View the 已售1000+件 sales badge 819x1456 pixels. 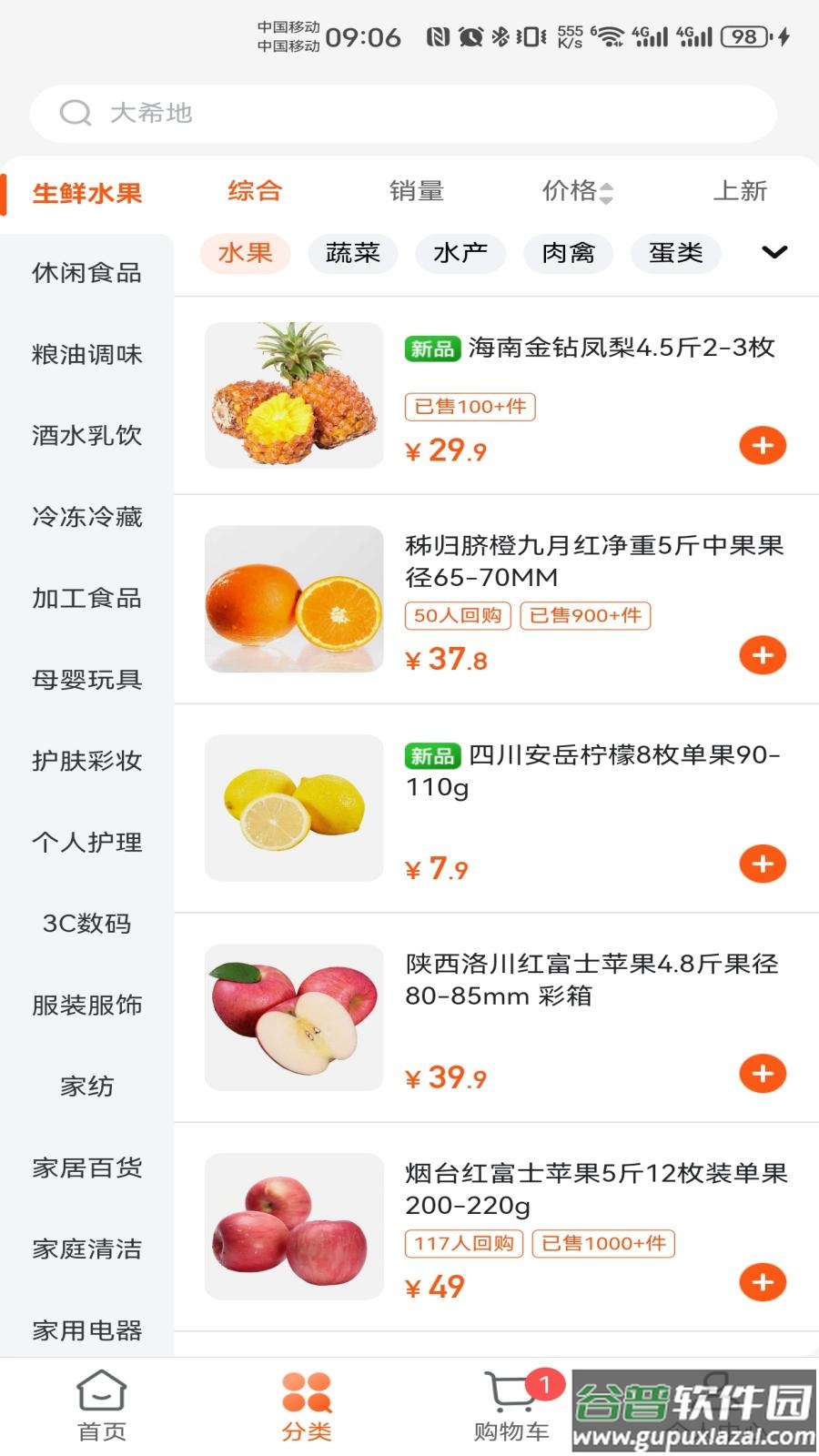point(606,1243)
